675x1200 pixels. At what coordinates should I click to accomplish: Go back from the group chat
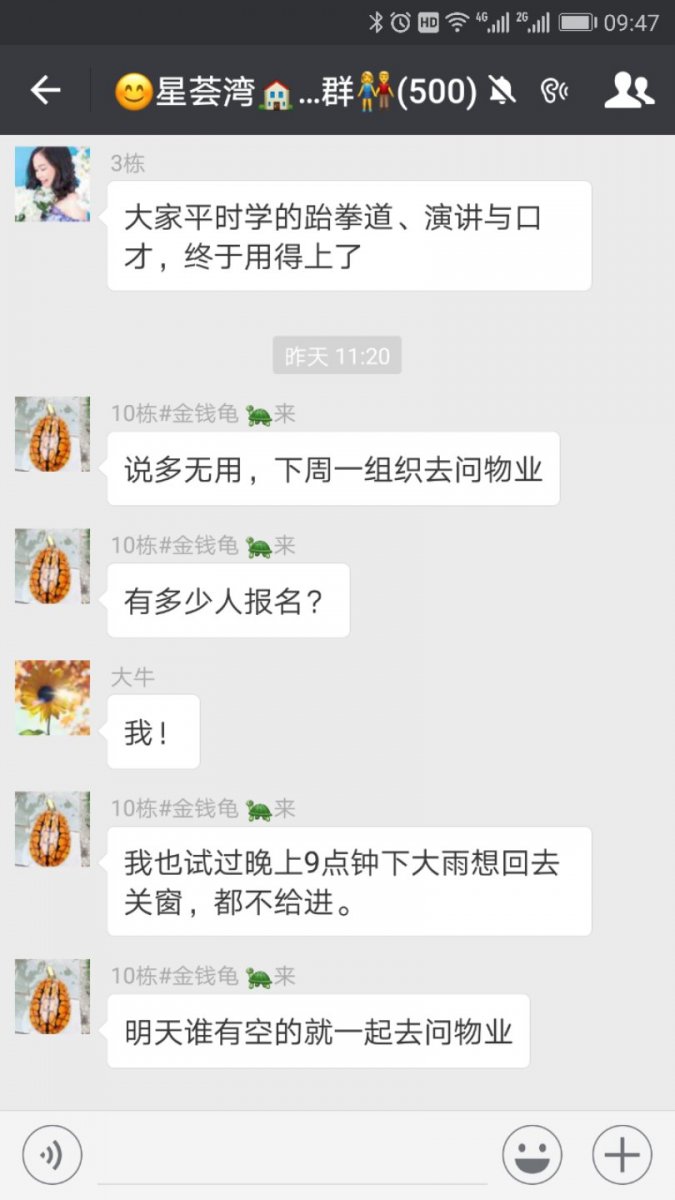coord(45,91)
